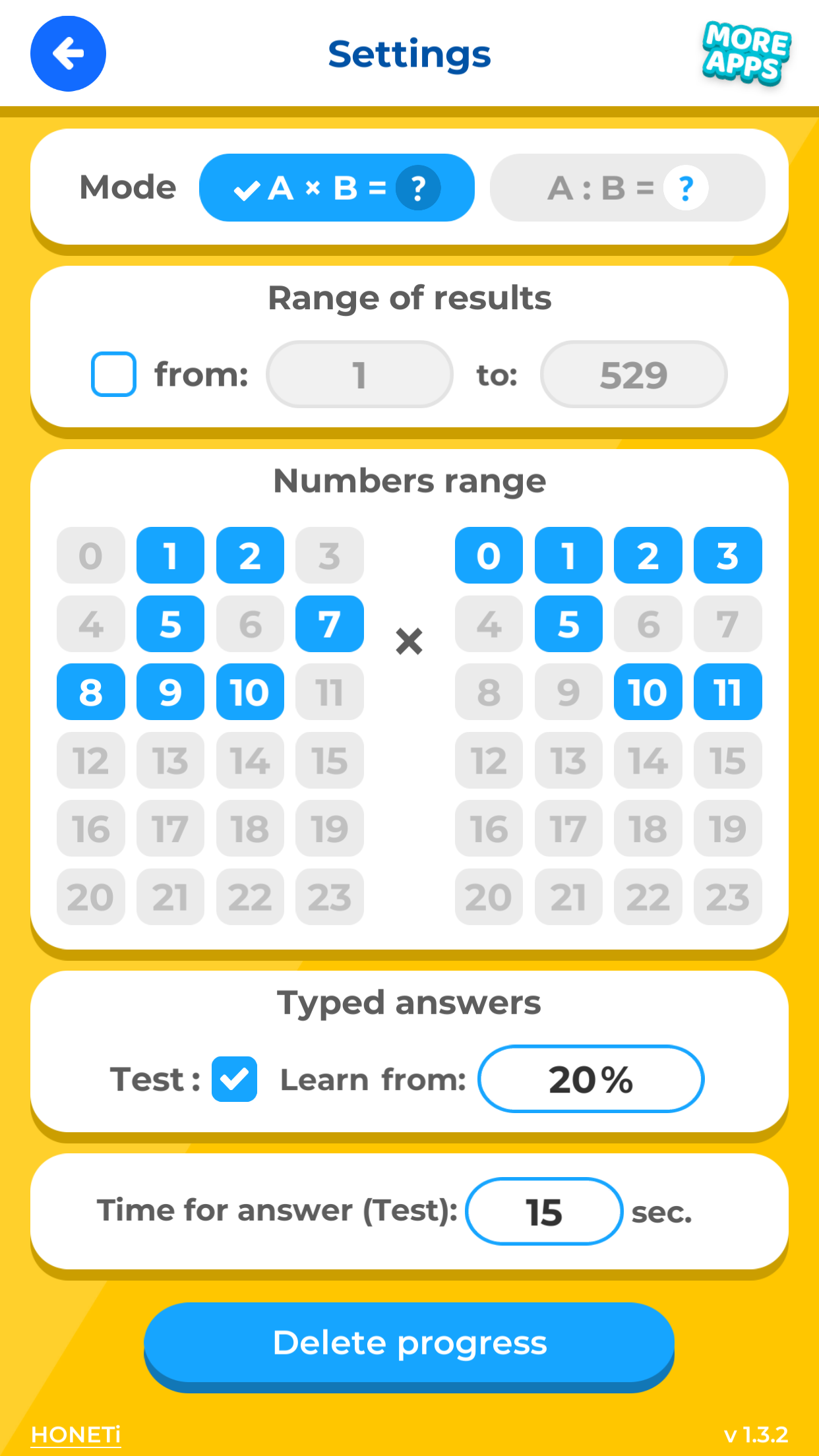Image resolution: width=819 pixels, height=1456 pixels.
Task: Open the More Apps badge
Action: click(x=746, y=53)
